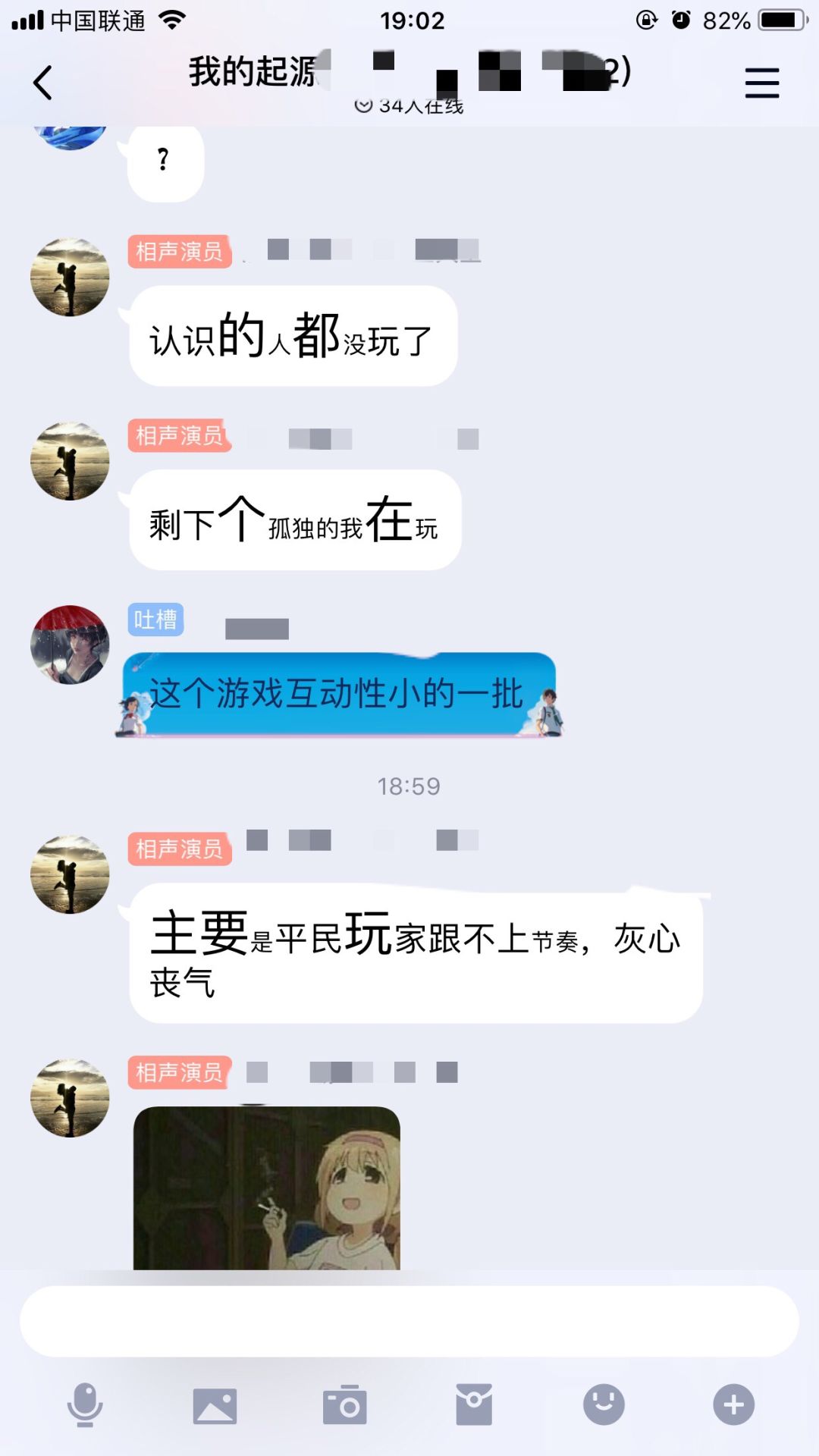Tap the 这个游戏互动性小的一批 message bubble

pyautogui.click(x=339, y=694)
